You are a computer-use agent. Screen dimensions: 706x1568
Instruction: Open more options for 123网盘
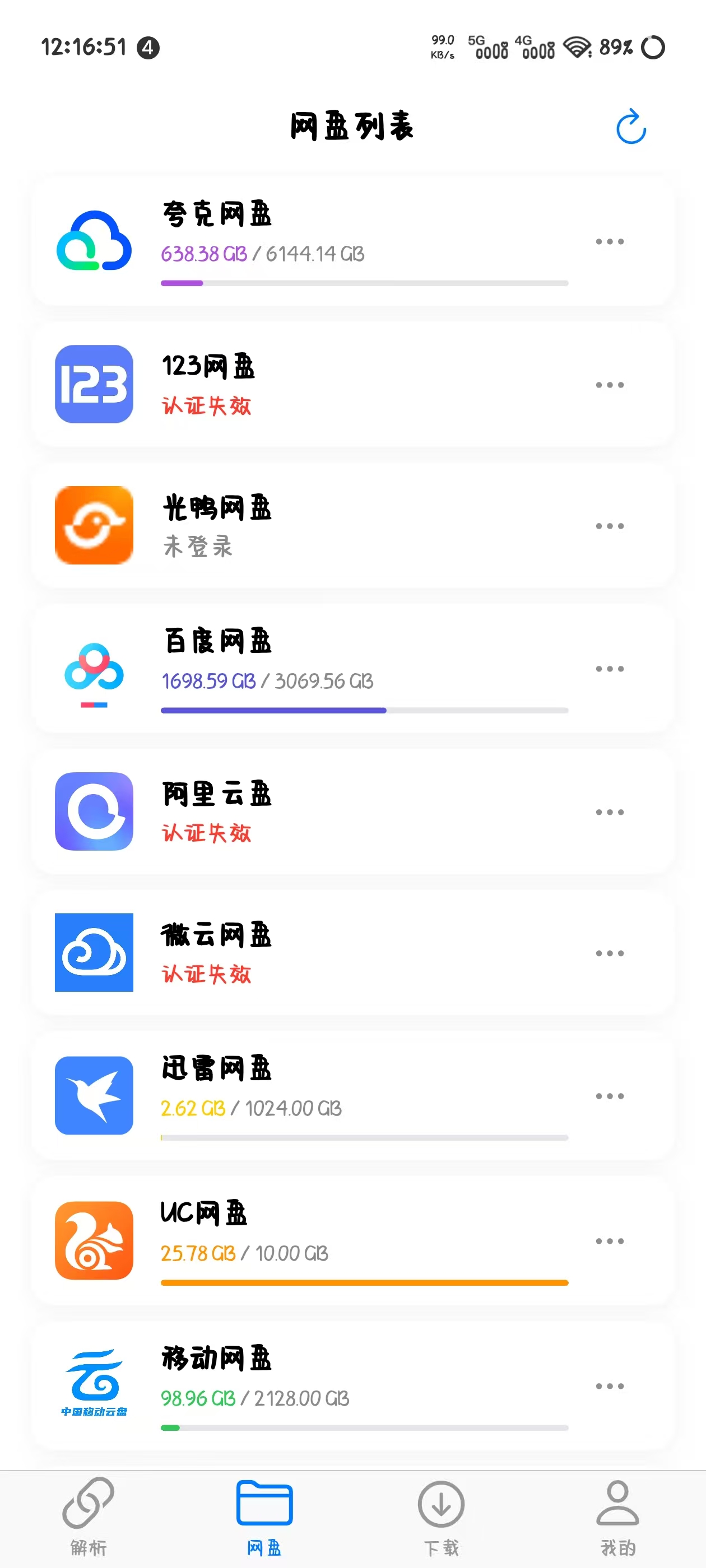pos(610,385)
